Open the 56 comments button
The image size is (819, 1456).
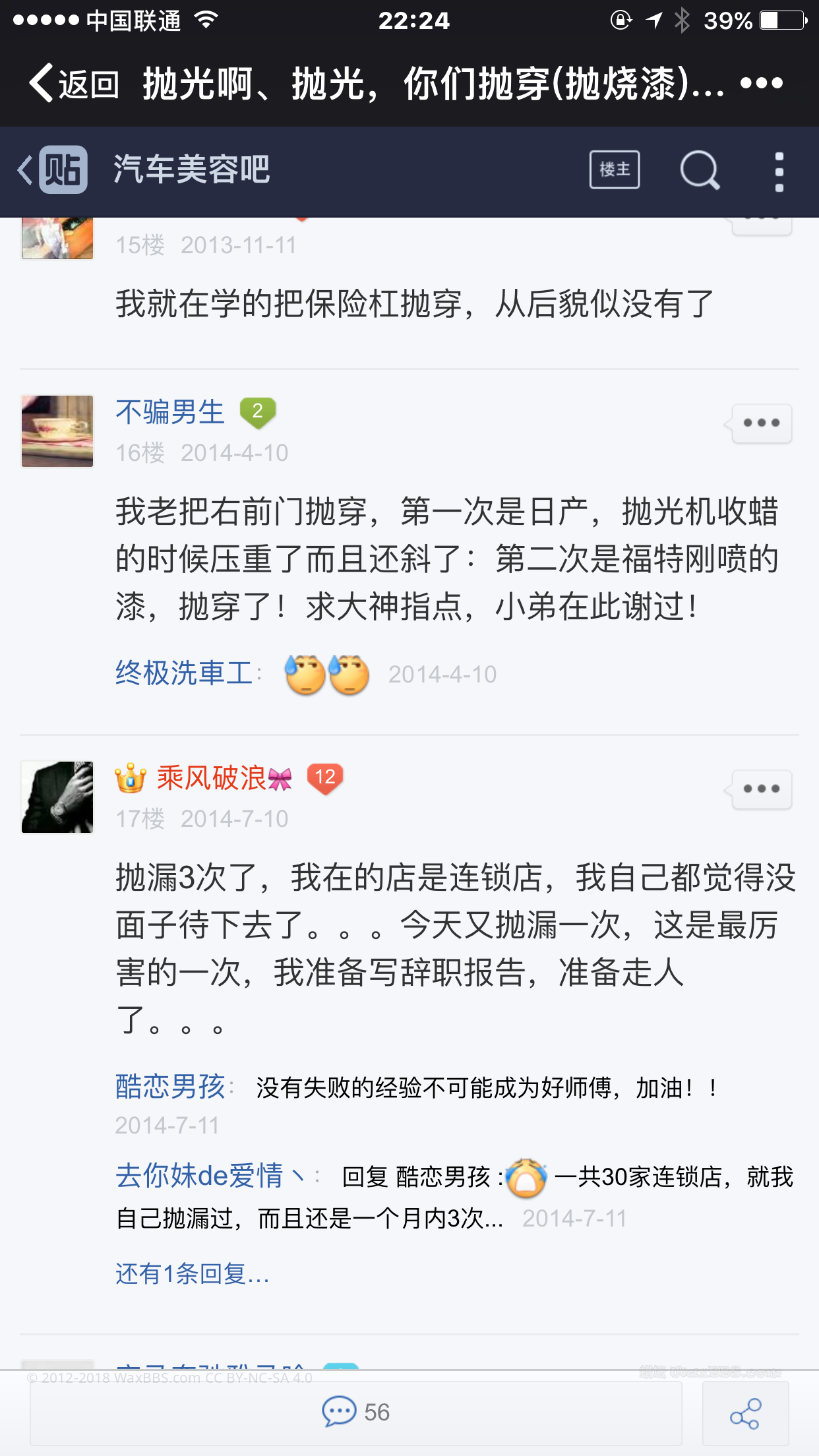click(356, 1412)
